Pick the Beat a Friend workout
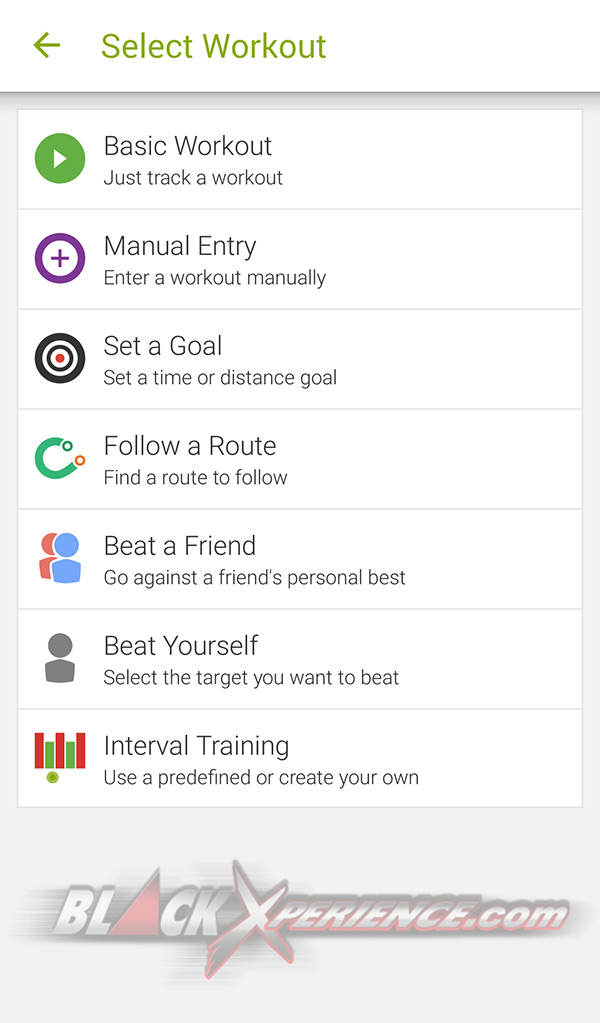This screenshot has height=1023, width=600. click(299, 560)
